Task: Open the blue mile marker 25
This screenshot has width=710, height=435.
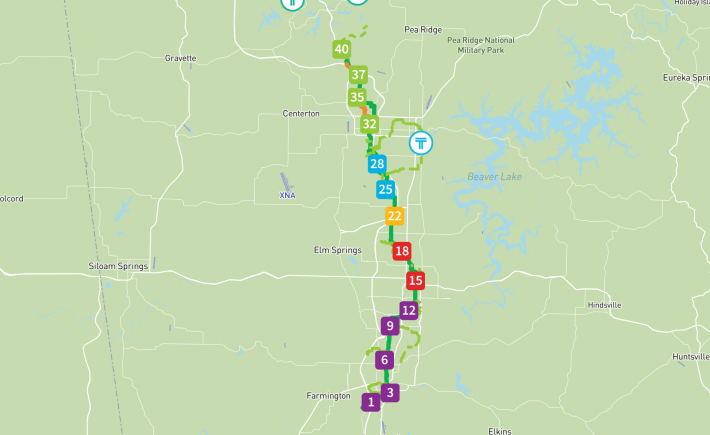Action: [x=386, y=189]
